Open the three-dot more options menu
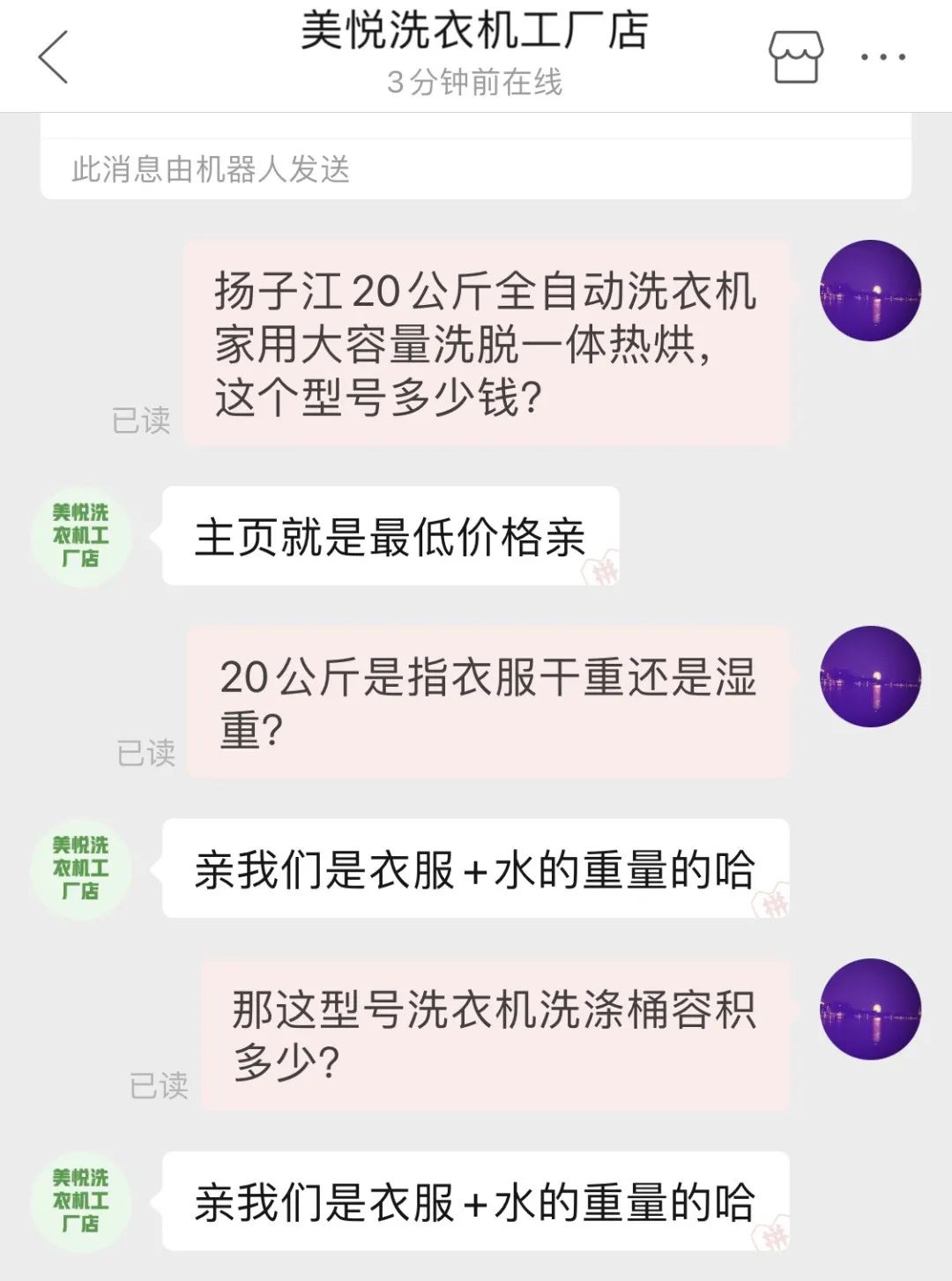 [x=882, y=57]
